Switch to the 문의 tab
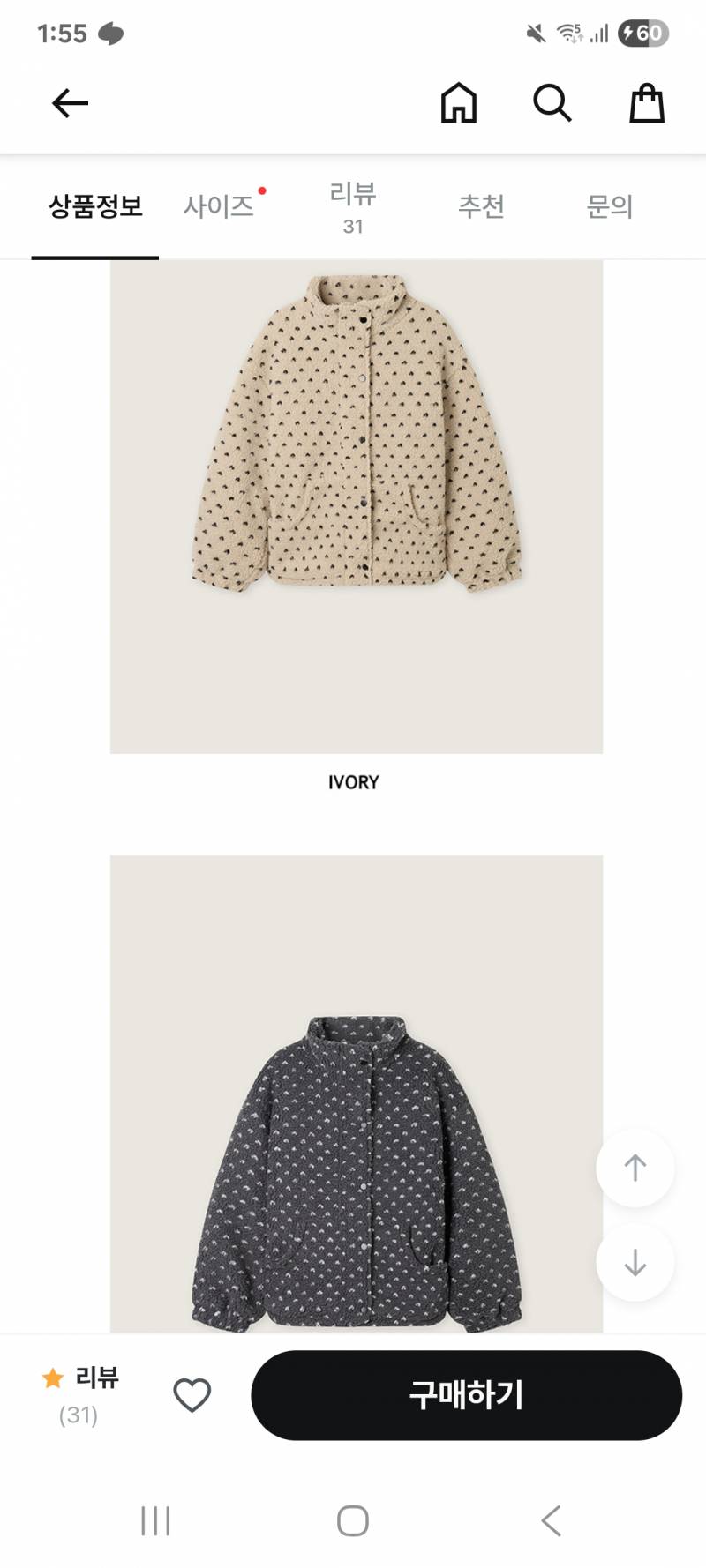Screen dimensions: 706x1568 [x=610, y=206]
